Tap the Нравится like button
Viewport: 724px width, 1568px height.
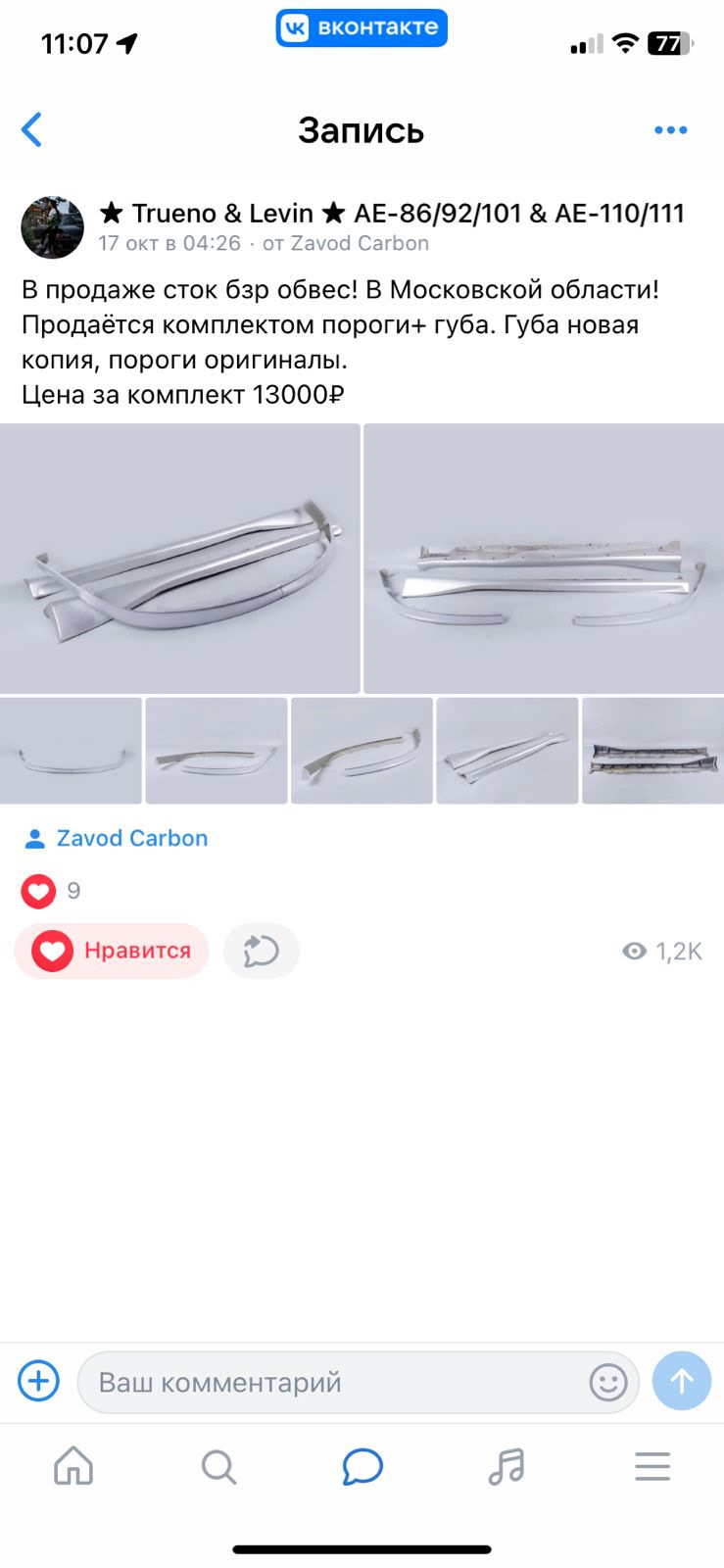112,951
